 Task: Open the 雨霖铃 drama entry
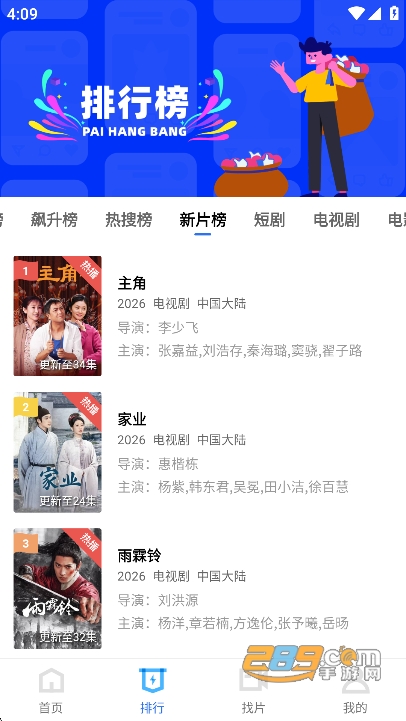click(203, 588)
